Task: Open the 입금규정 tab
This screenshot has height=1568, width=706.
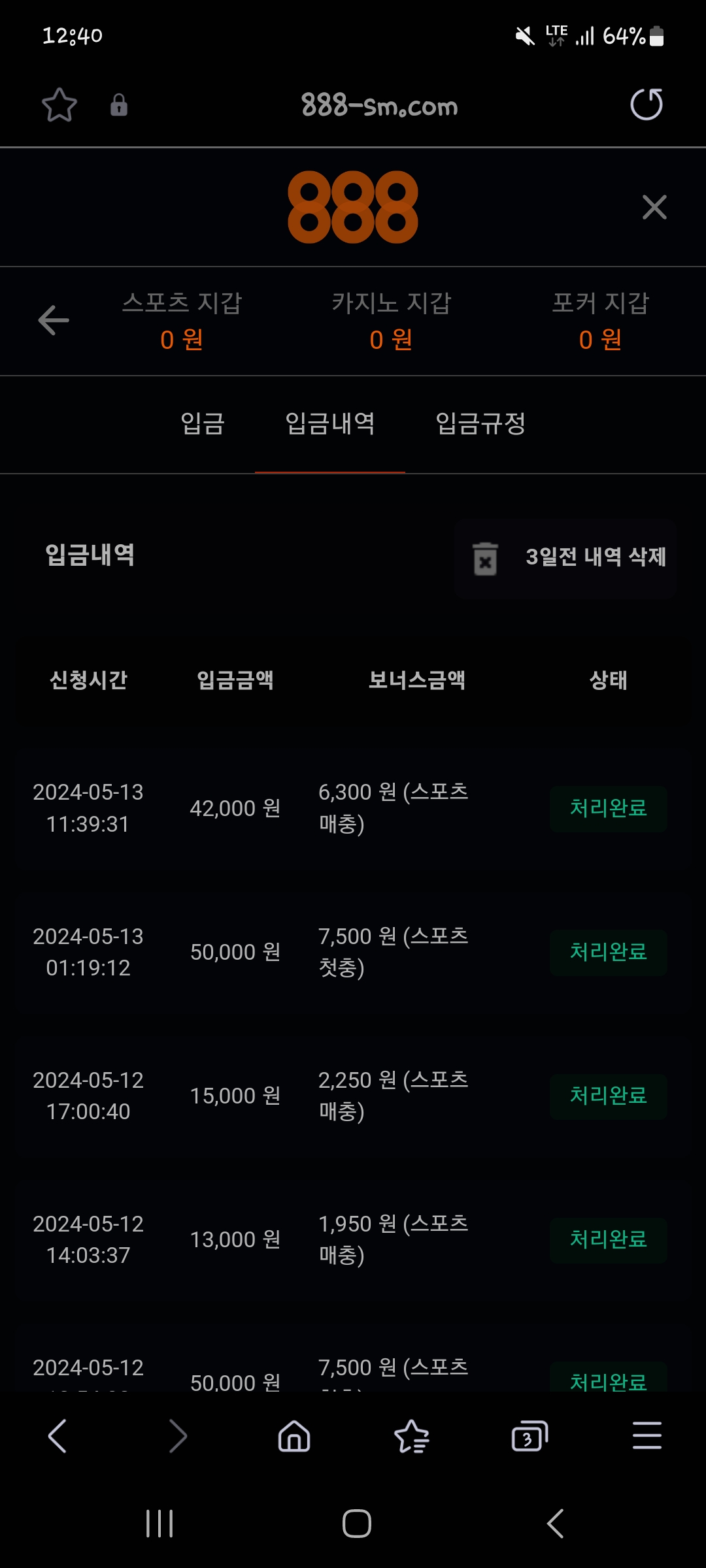Action: tap(480, 423)
